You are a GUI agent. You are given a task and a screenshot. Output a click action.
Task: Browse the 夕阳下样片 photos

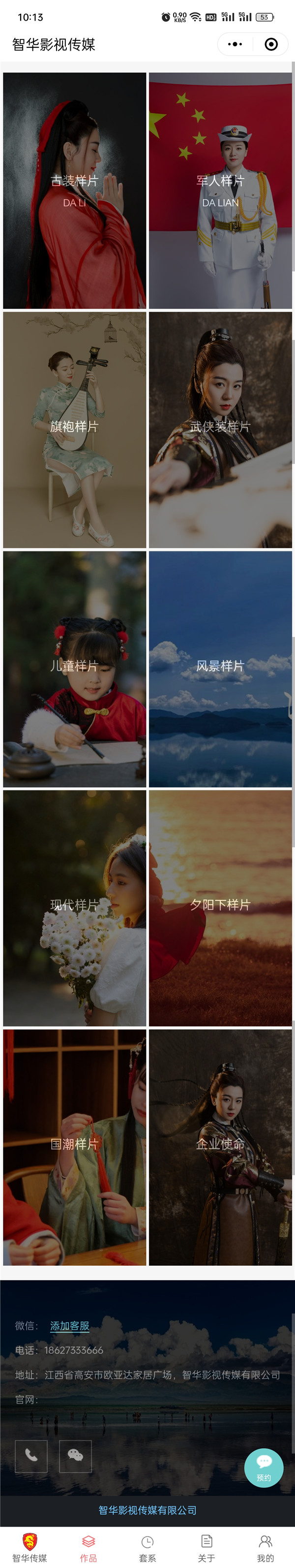pos(220,908)
